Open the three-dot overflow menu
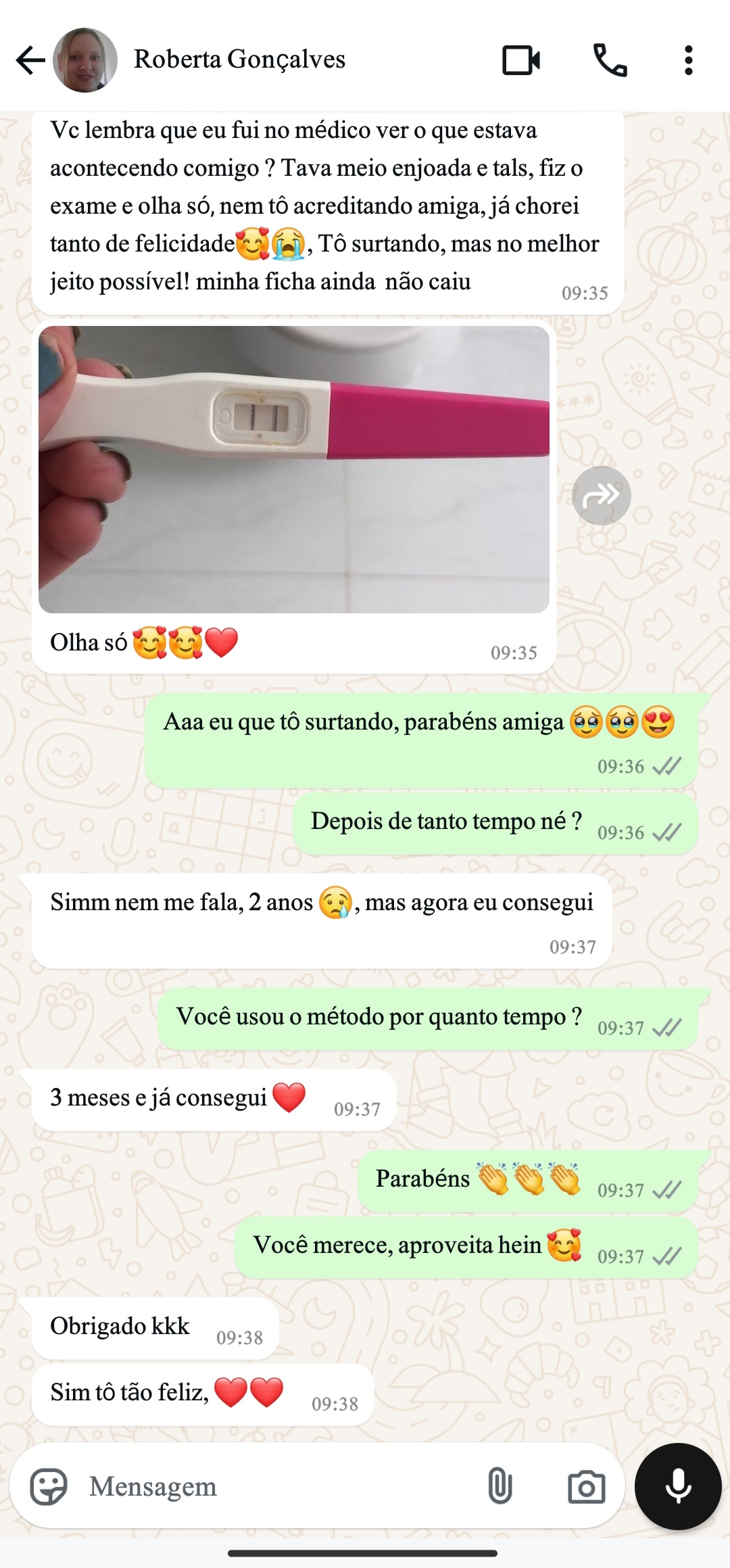 [x=688, y=60]
